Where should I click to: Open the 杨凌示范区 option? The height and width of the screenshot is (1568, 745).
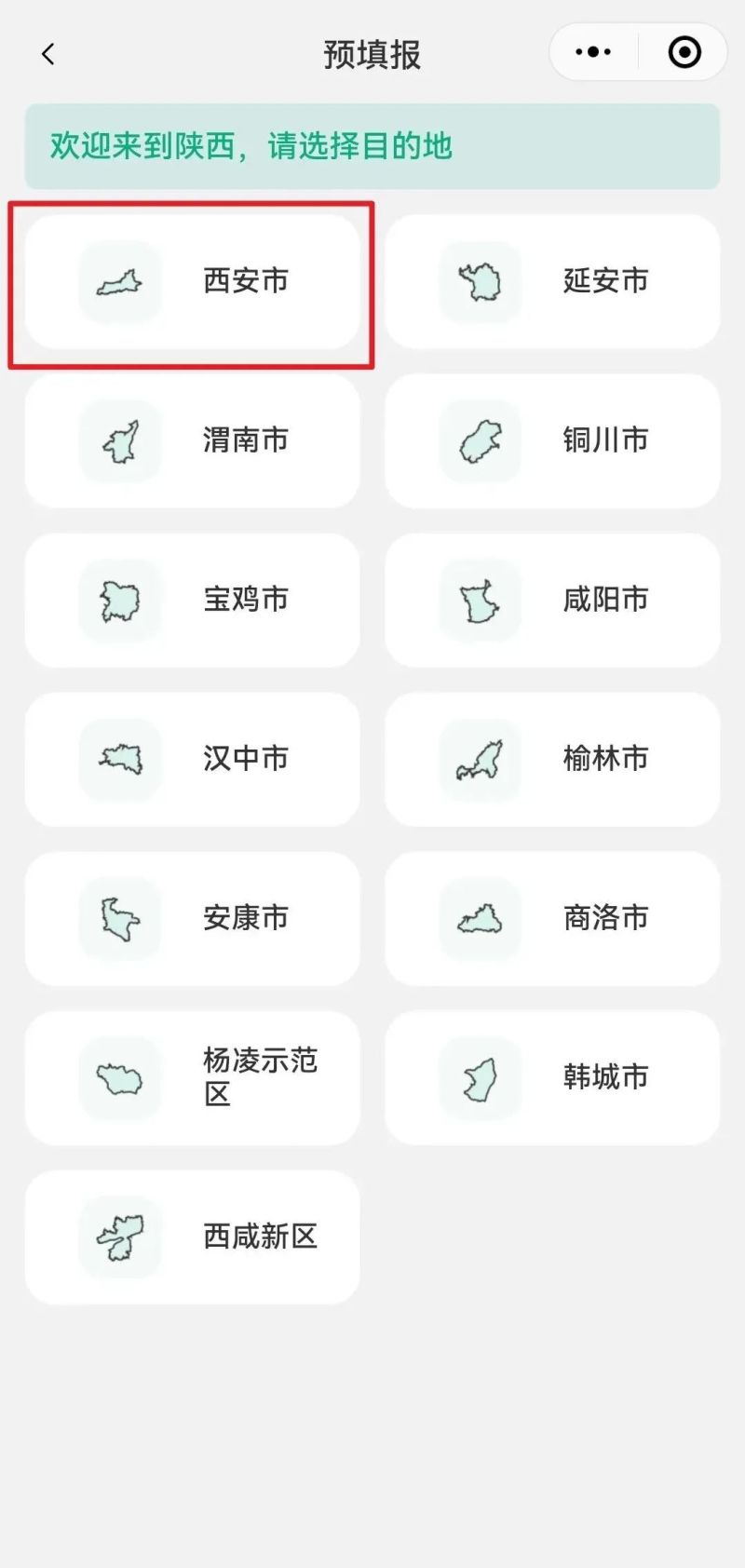tap(192, 1077)
